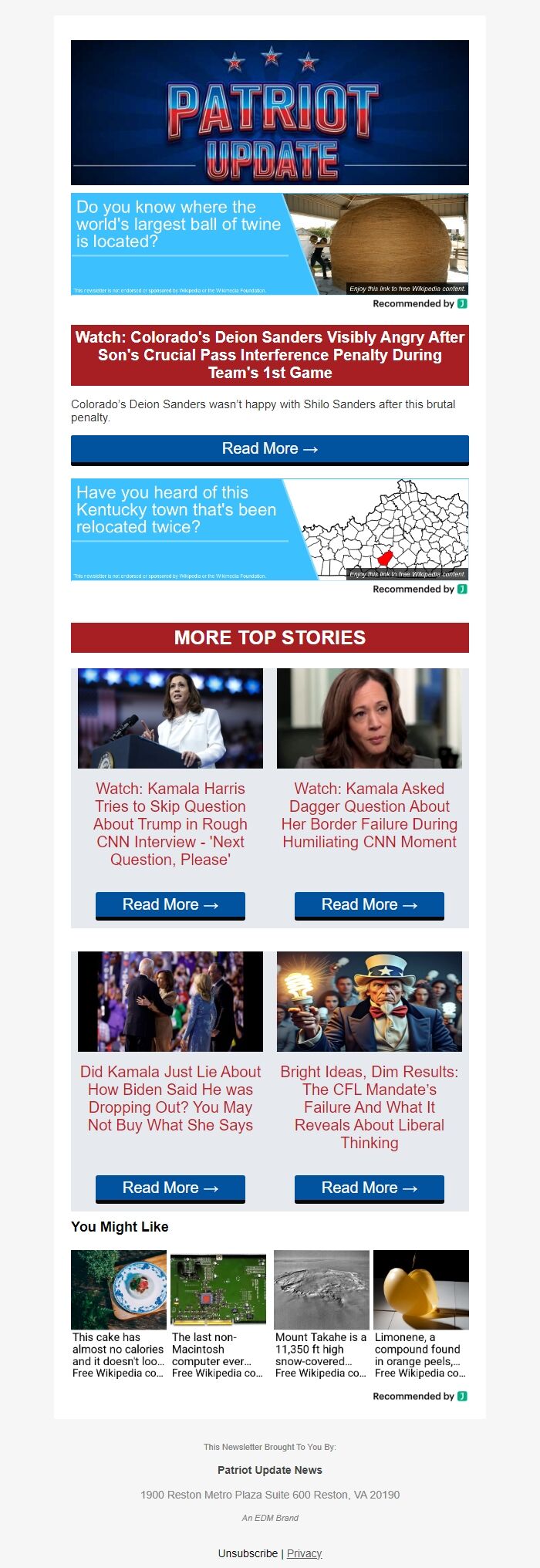
Task: Tap Read More under the Biden Dropping Out story
Action: (170, 1188)
